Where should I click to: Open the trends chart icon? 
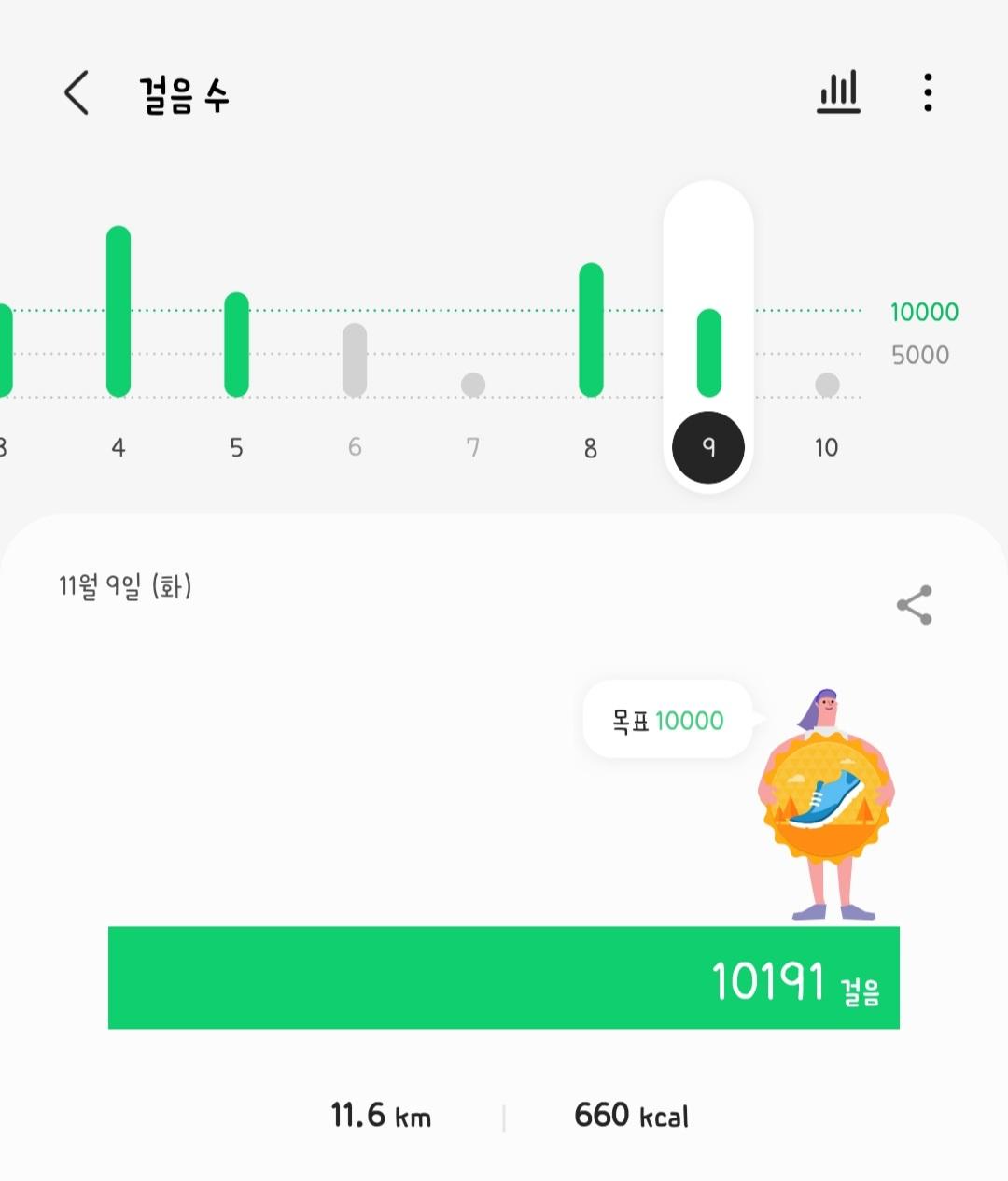click(838, 93)
